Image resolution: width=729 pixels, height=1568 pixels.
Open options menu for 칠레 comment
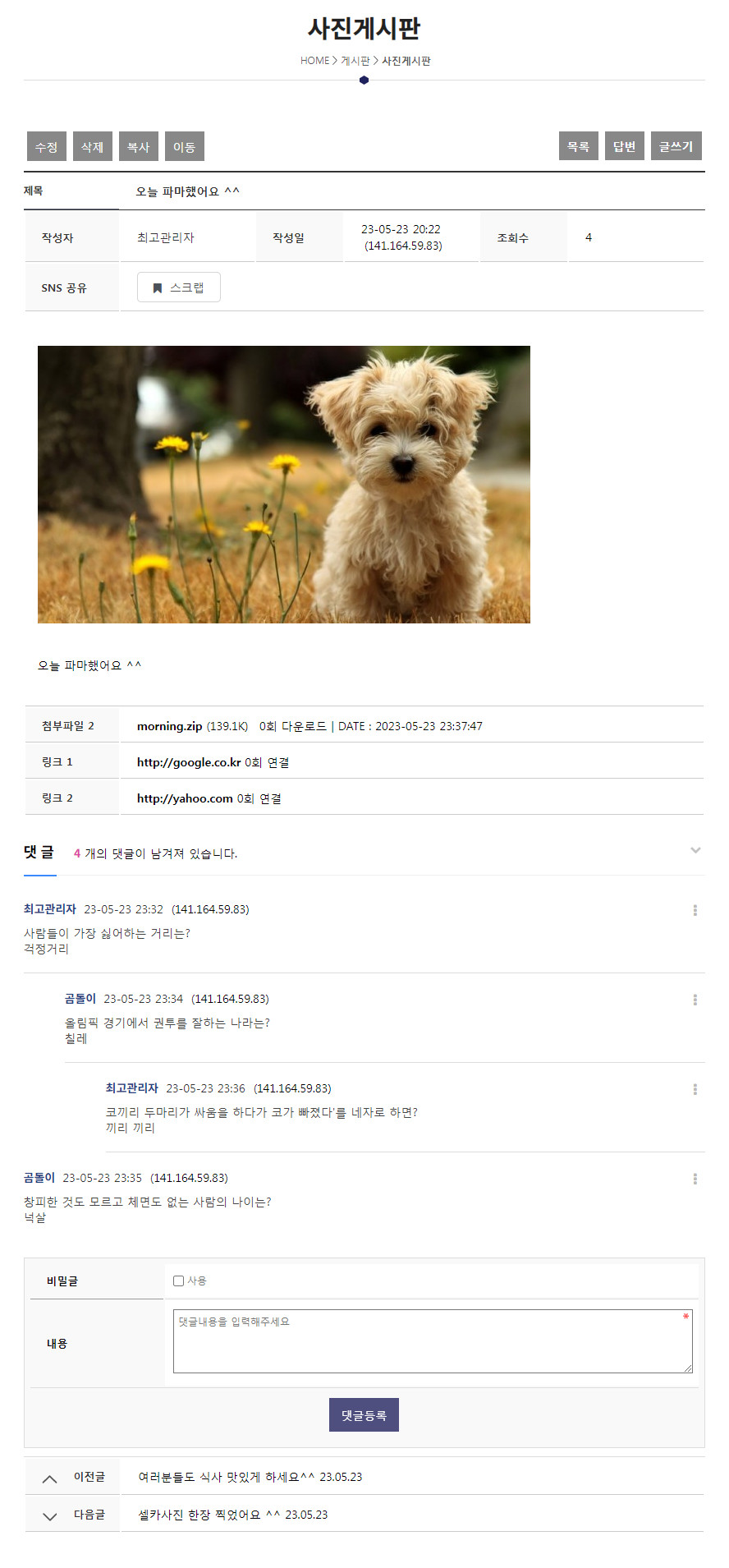coord(695,1000)
